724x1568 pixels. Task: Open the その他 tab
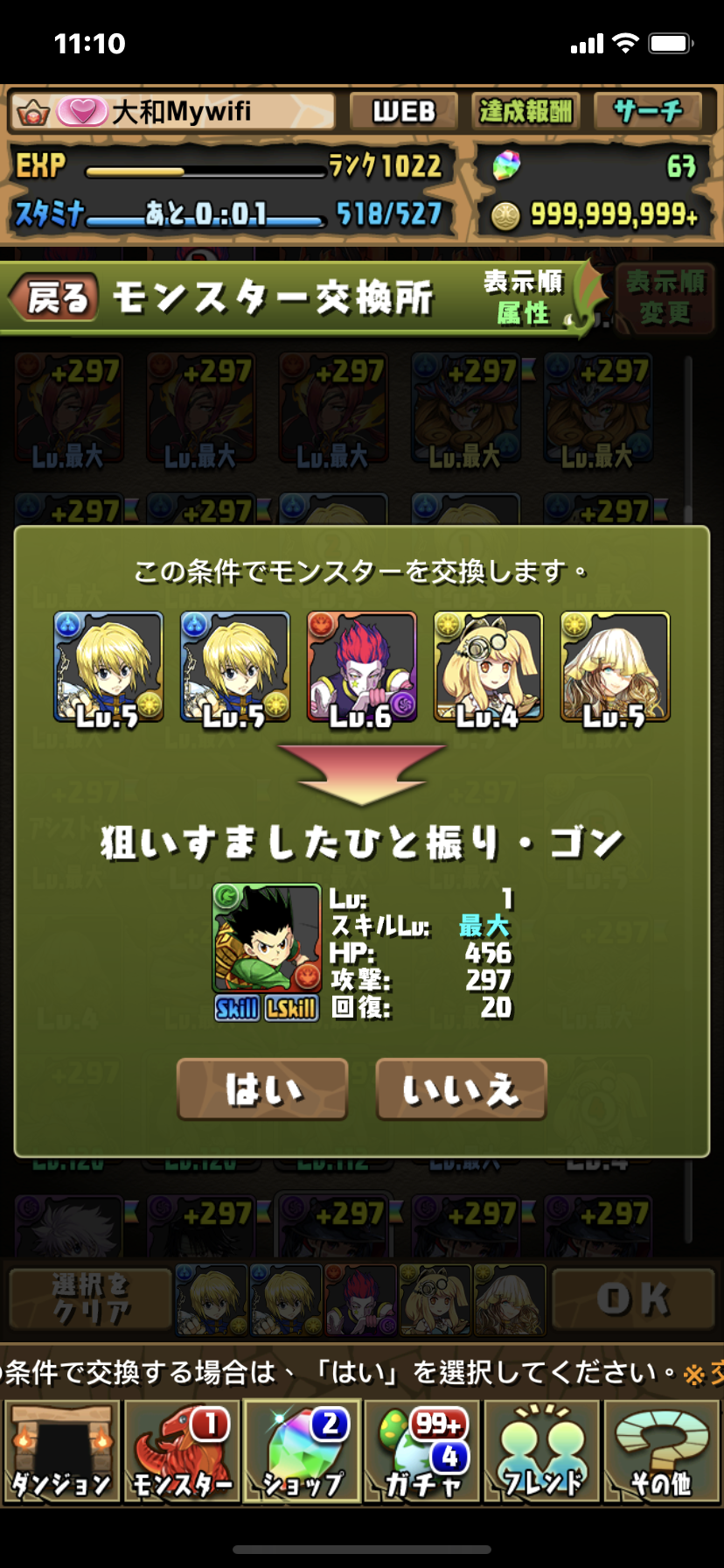[662, 1452]
